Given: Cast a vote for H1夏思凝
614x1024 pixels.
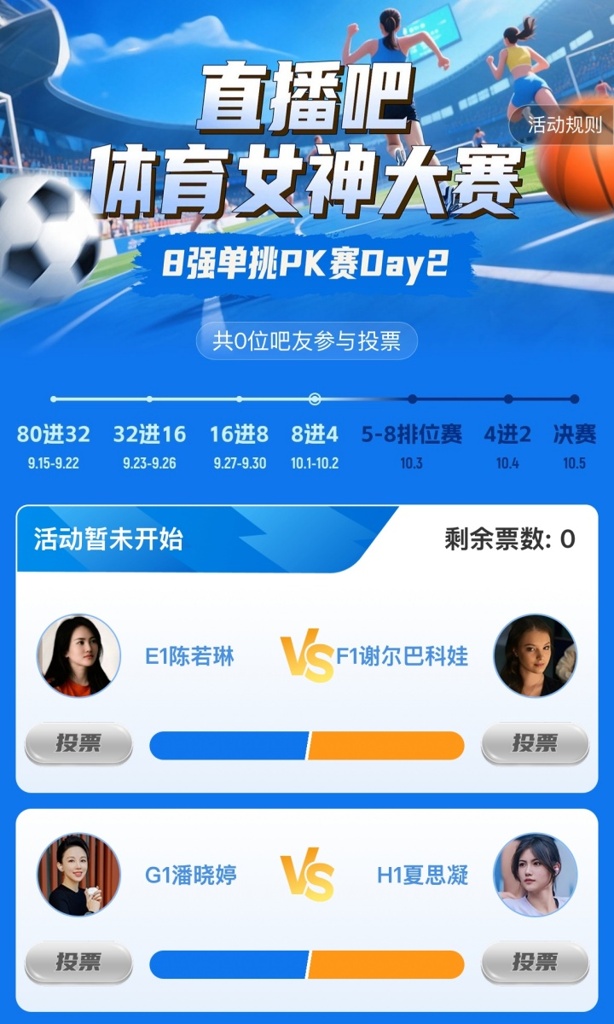Looking at the screenshot, I should 535,962.
